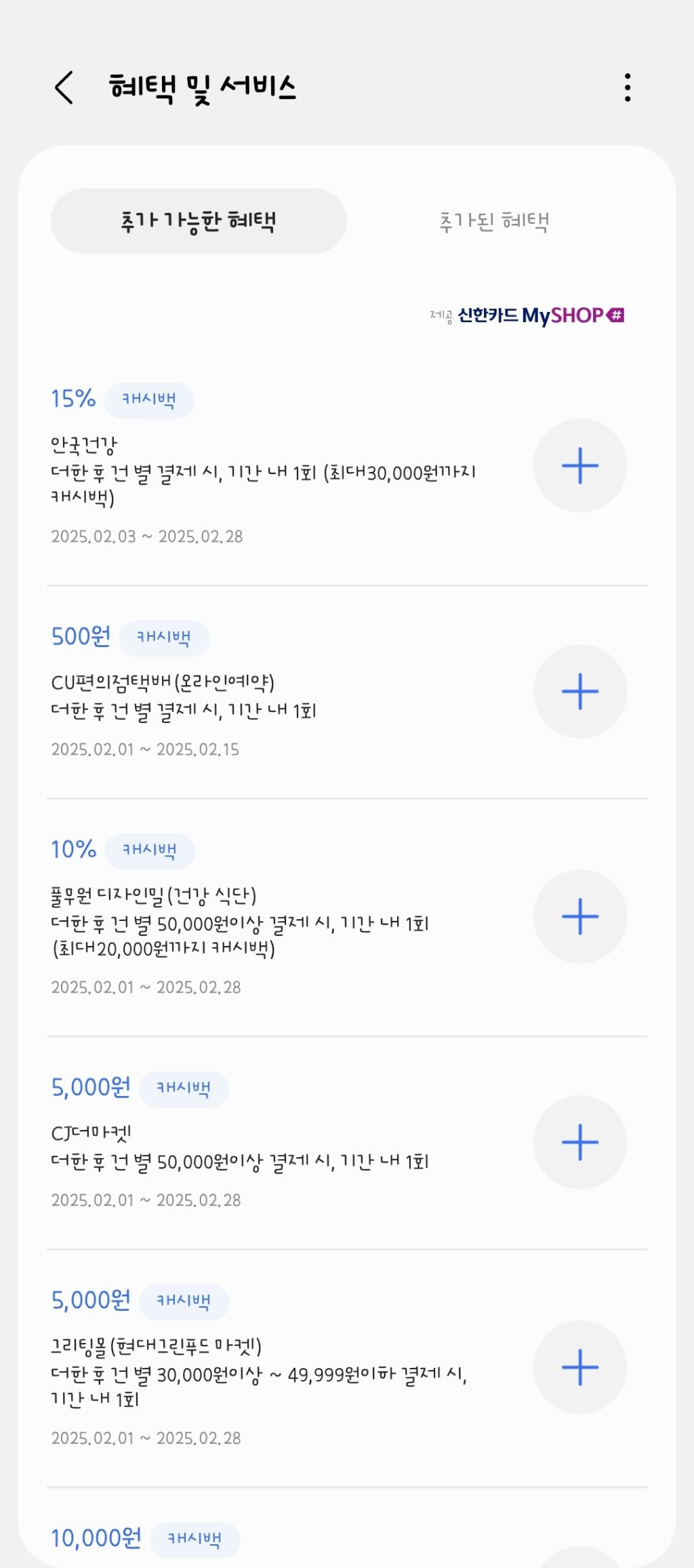Add the 풀무원 디자인밀 10% cashback benefit
Image resolution: width=694 pixels, height=1568 pixels.
tap(579, 916)
